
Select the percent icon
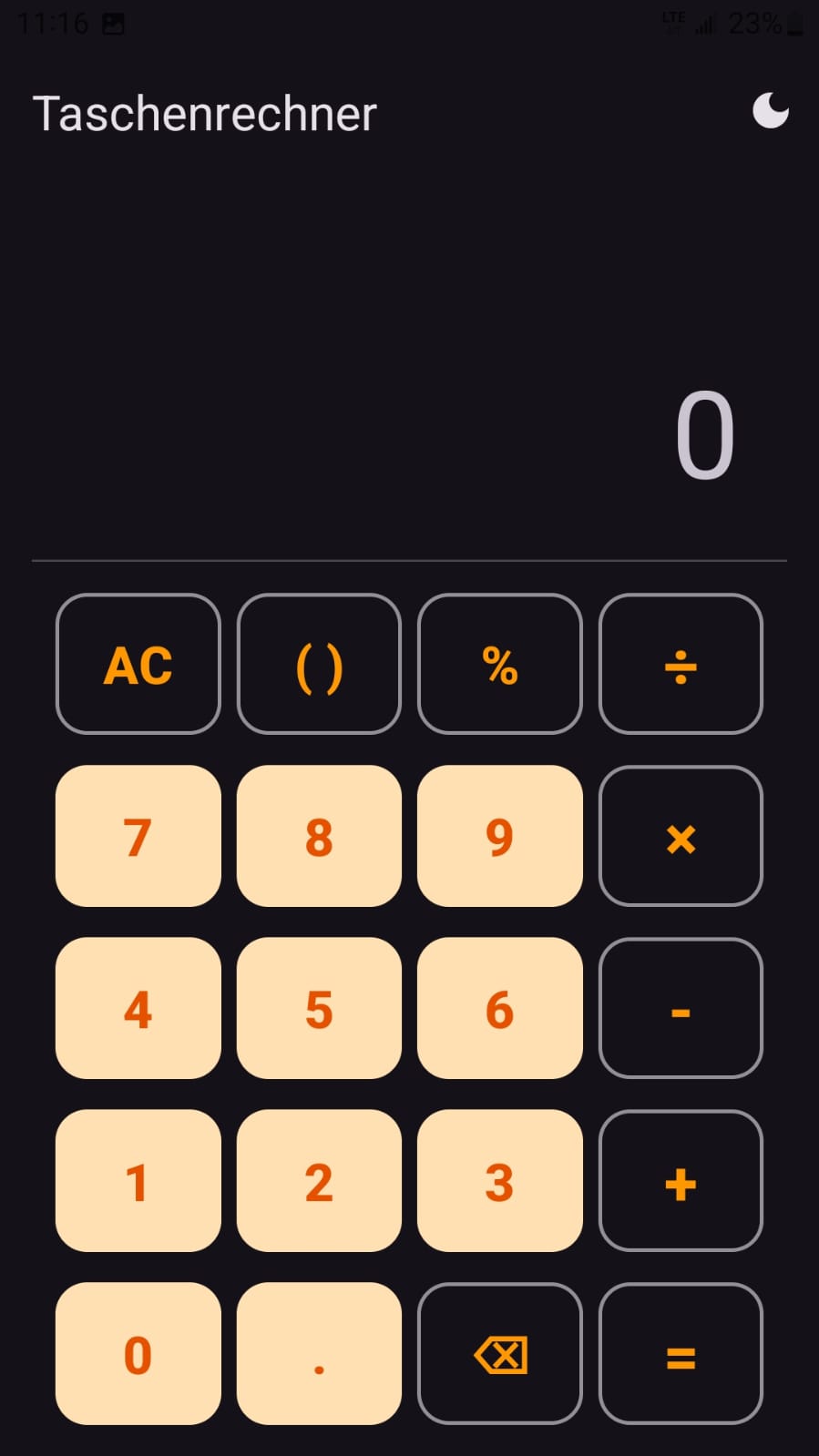[x=499, y=665]
